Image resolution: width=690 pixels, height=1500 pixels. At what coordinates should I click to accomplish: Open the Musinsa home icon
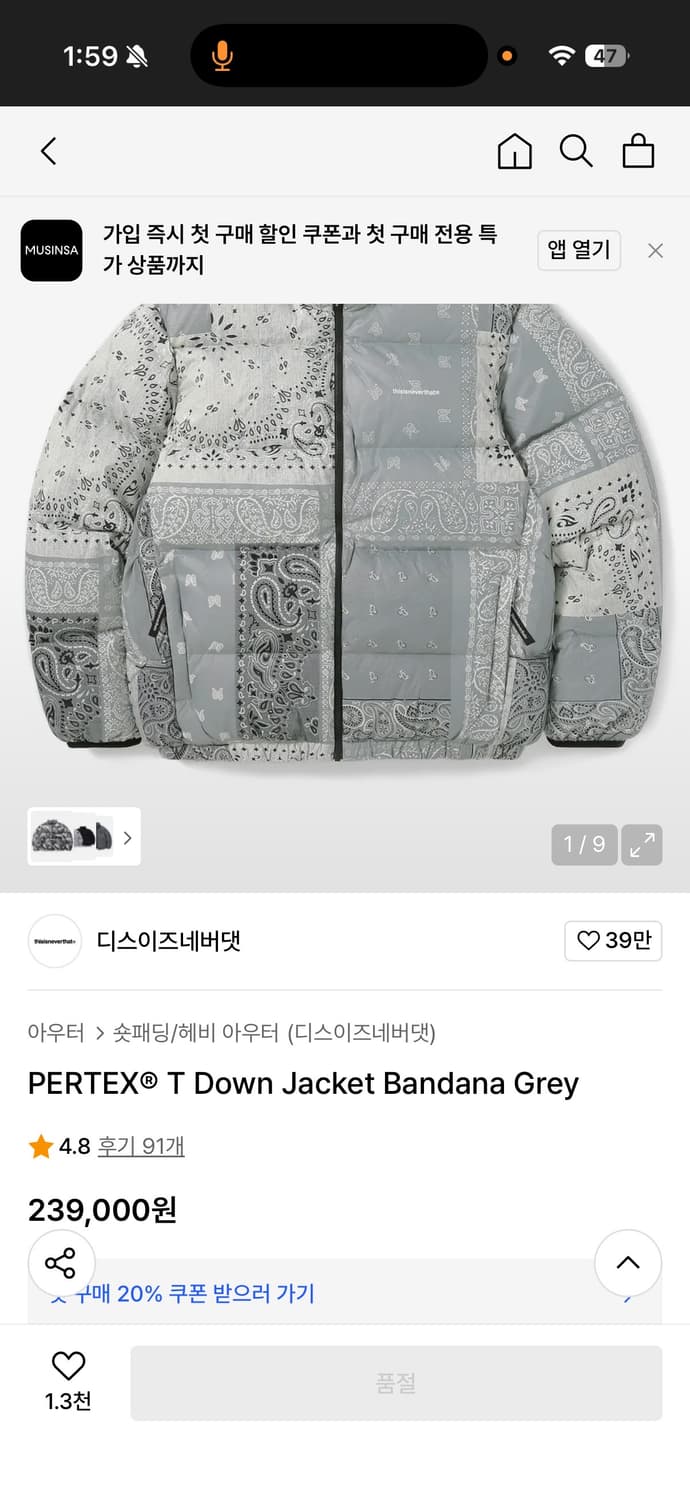click(514, 151)
